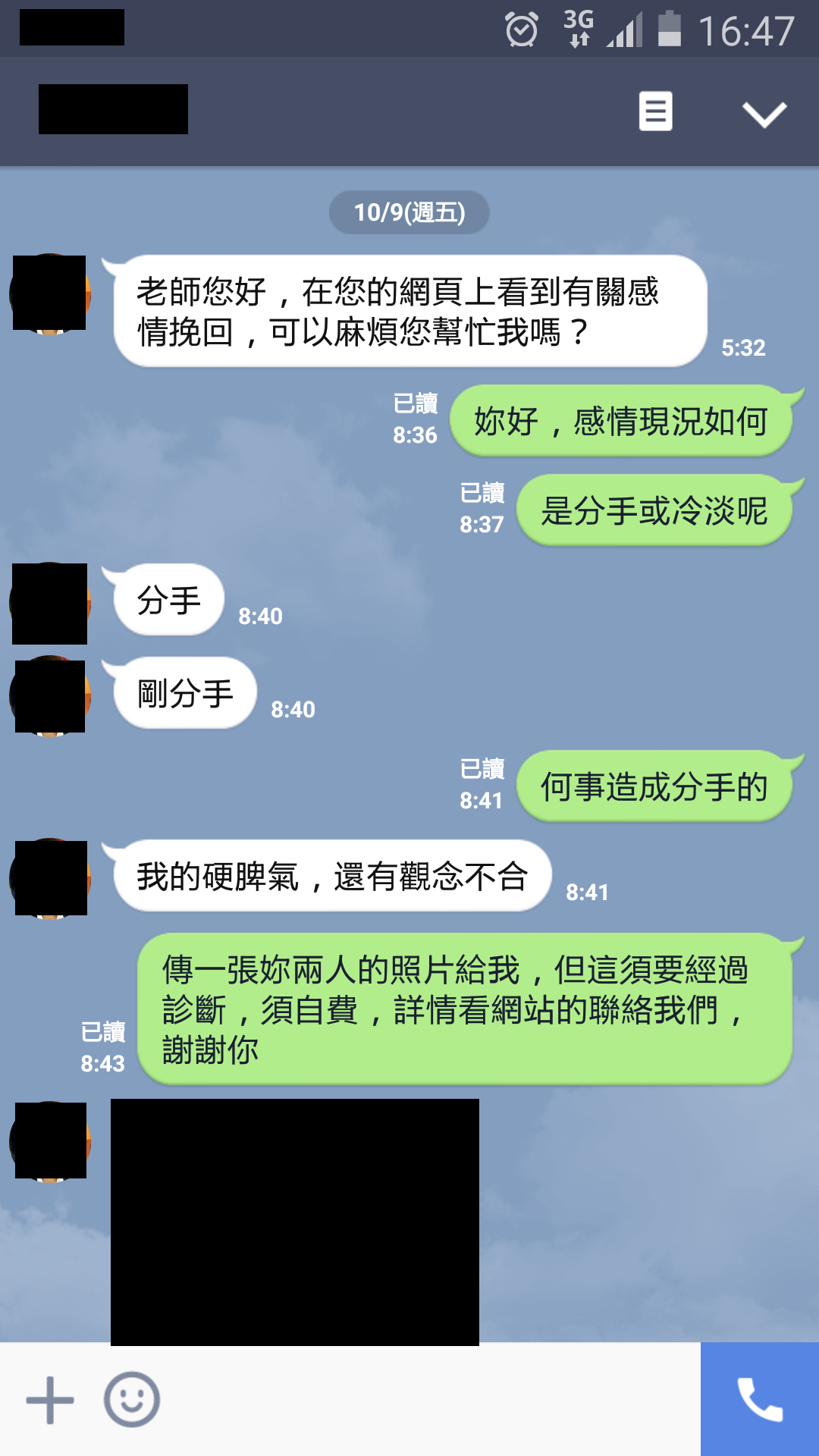Open the sent photo message
The width and height of the screenshot is (819, 1456).
click(x=294, y=1222)
